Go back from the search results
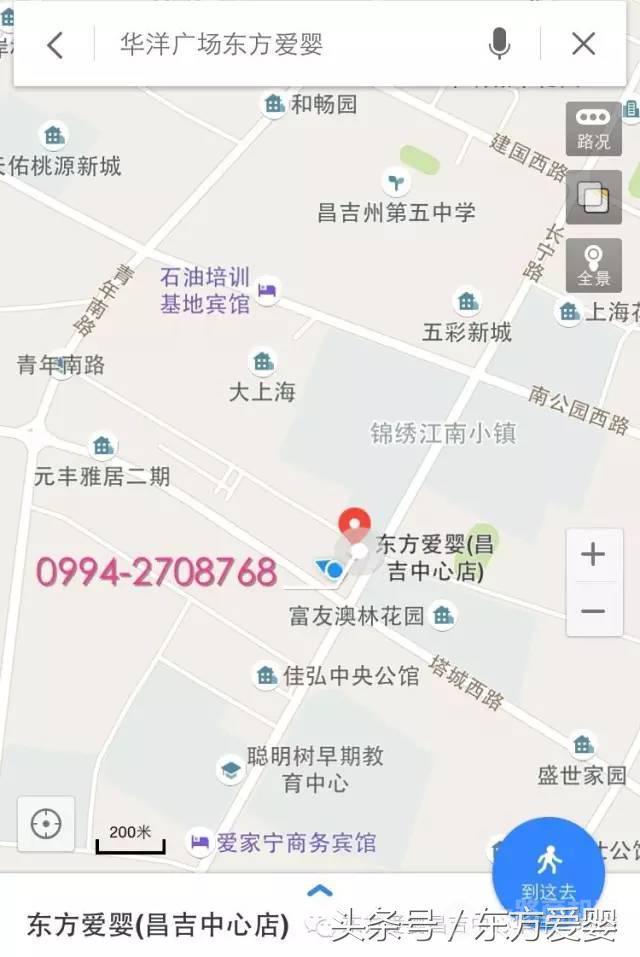Screen dimensions: 640x957 point(55,44)
